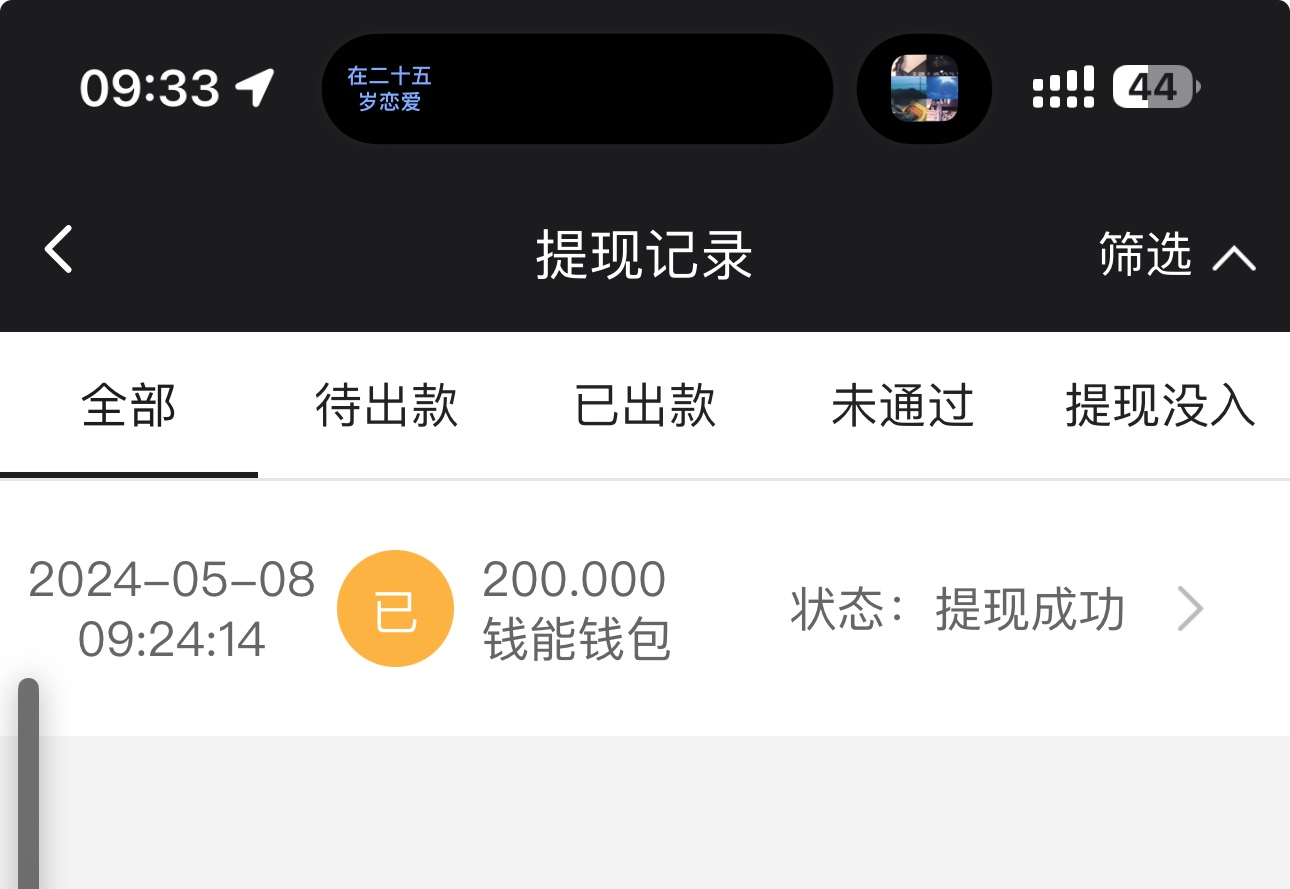View the 提现没入 tab
Screen dimensions: 1290x889
(1160, 406)
